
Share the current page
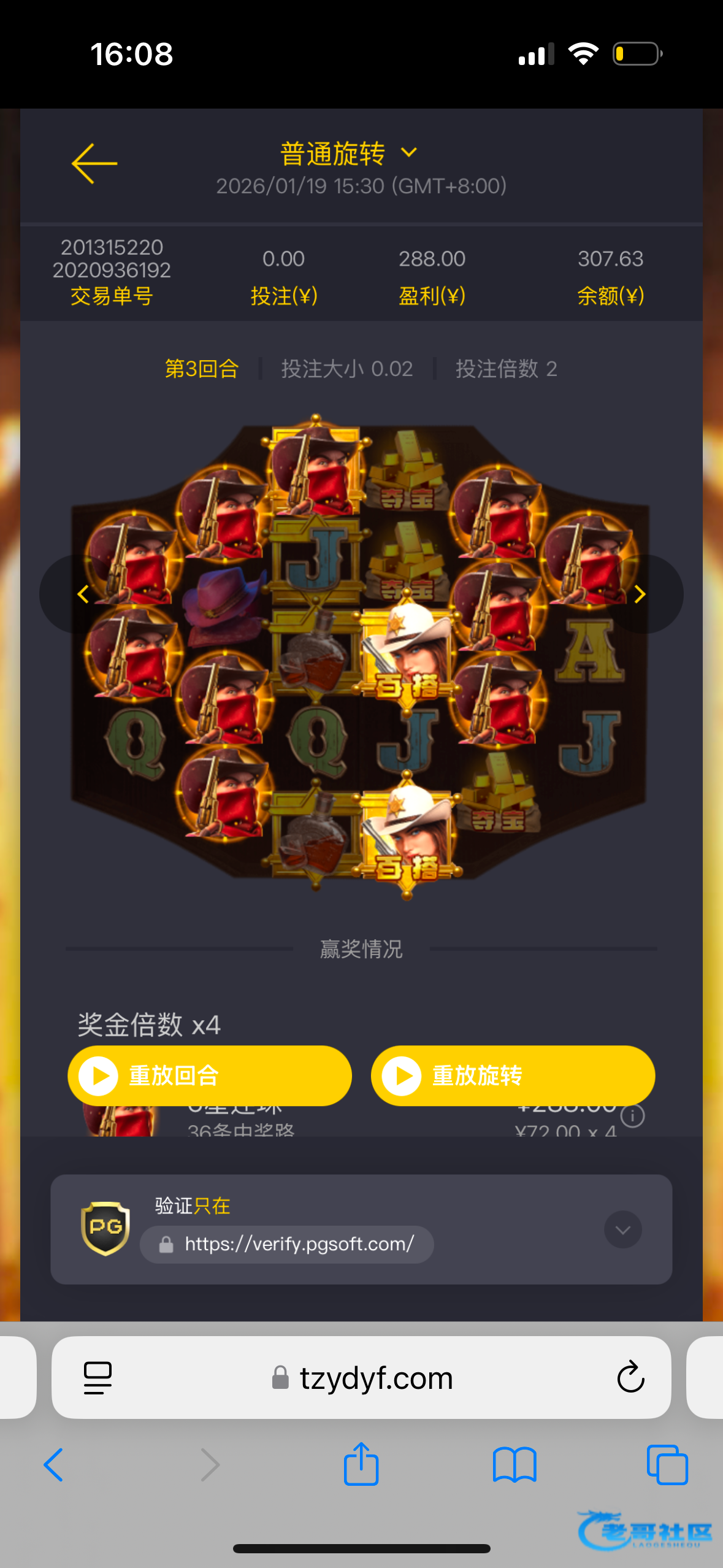tap(361, 1464)
